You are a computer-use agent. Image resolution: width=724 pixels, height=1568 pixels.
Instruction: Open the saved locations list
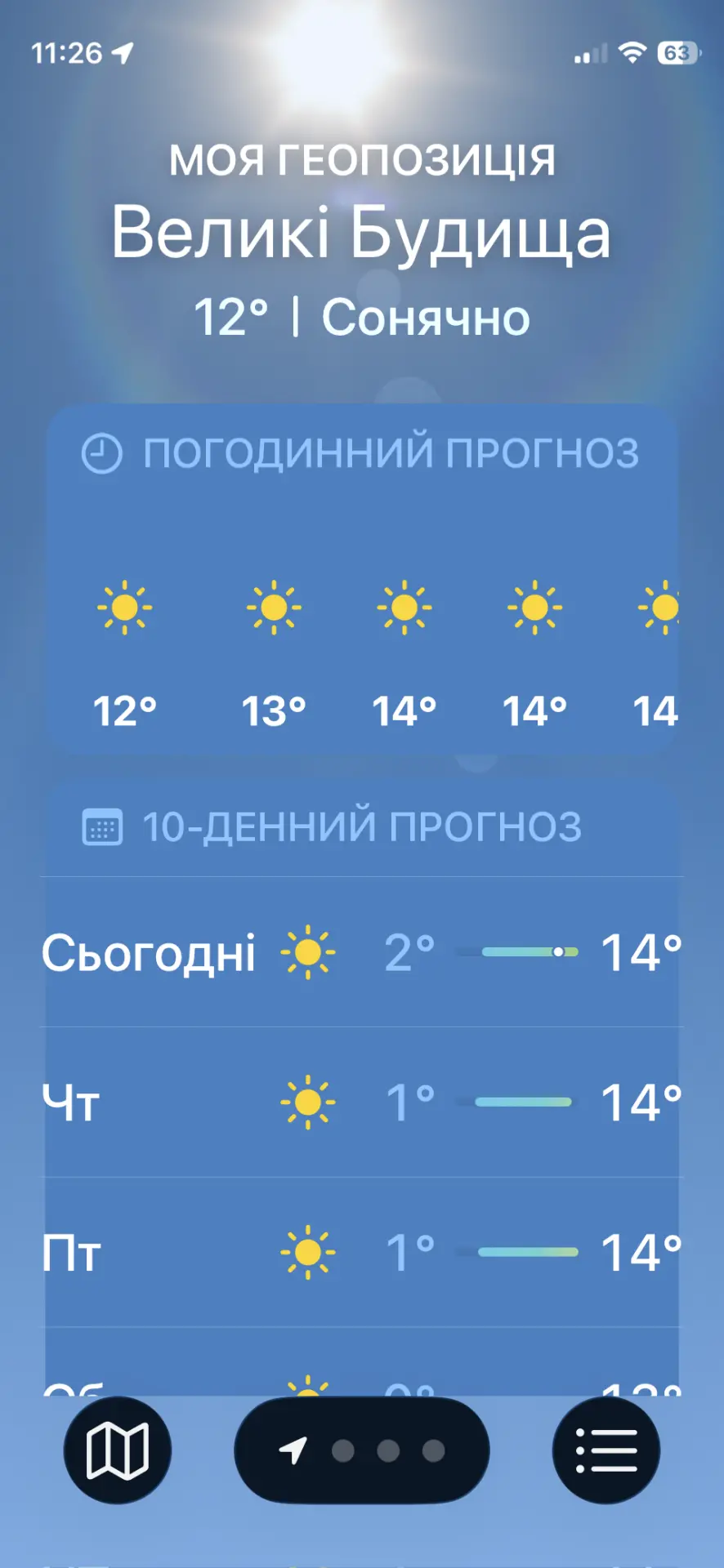point(606,1450)
